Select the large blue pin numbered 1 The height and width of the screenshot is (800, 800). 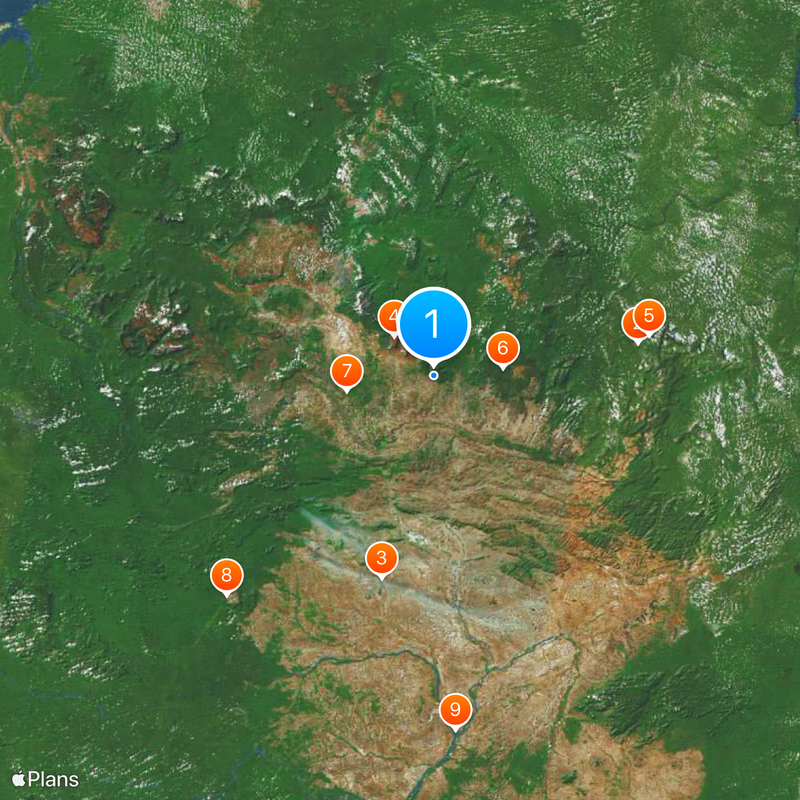pos(434,324)
